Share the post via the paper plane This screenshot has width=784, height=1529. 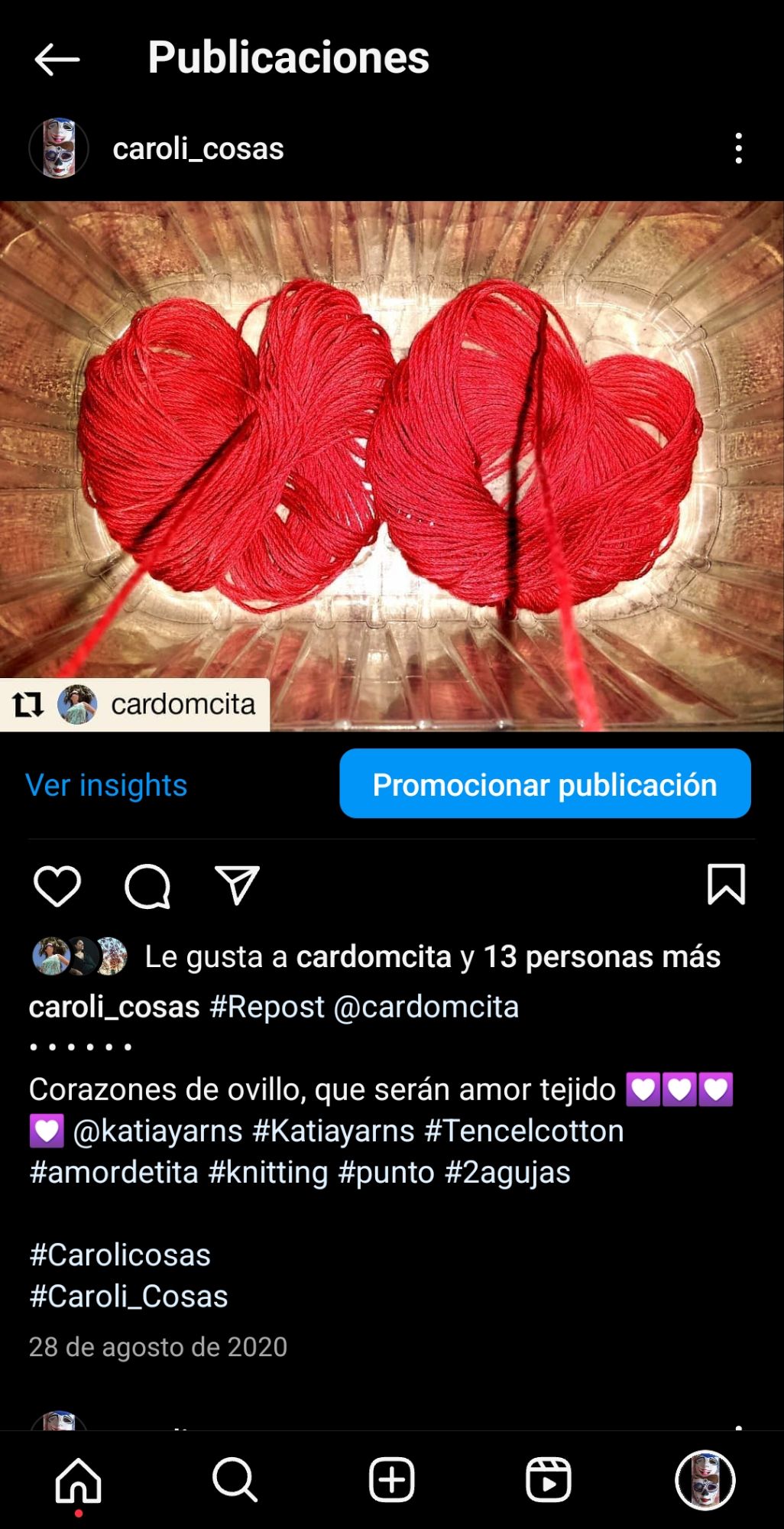tap(237, 885)
